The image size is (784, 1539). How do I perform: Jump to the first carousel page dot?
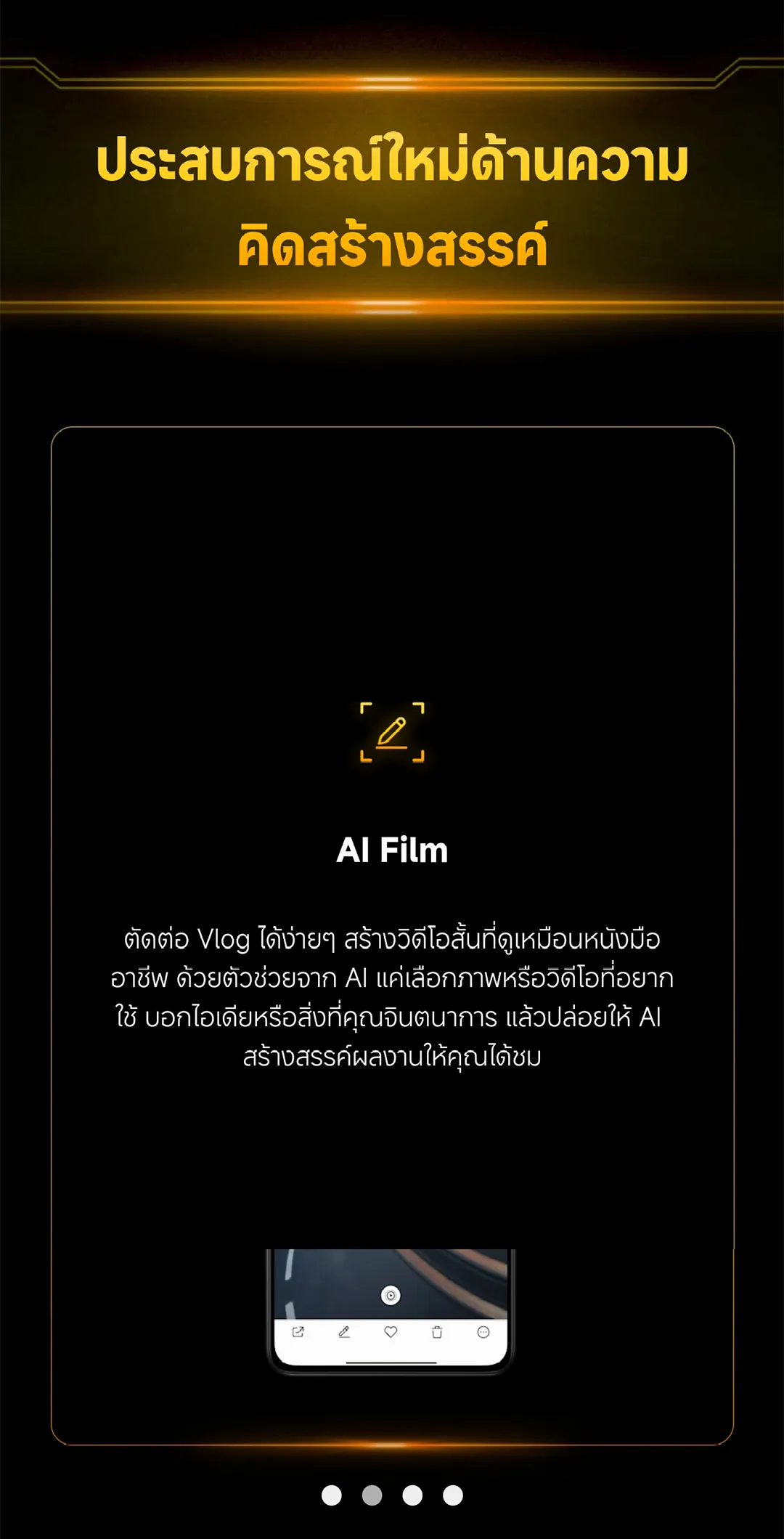(332, 1495)
